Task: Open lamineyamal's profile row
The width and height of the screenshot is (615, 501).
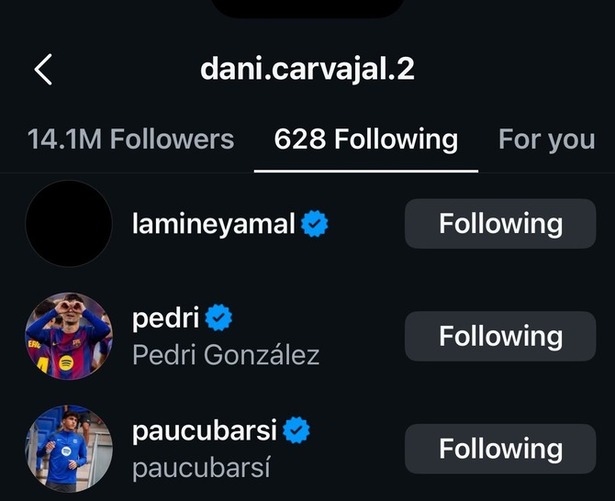Action: click(x=212, y=225)
